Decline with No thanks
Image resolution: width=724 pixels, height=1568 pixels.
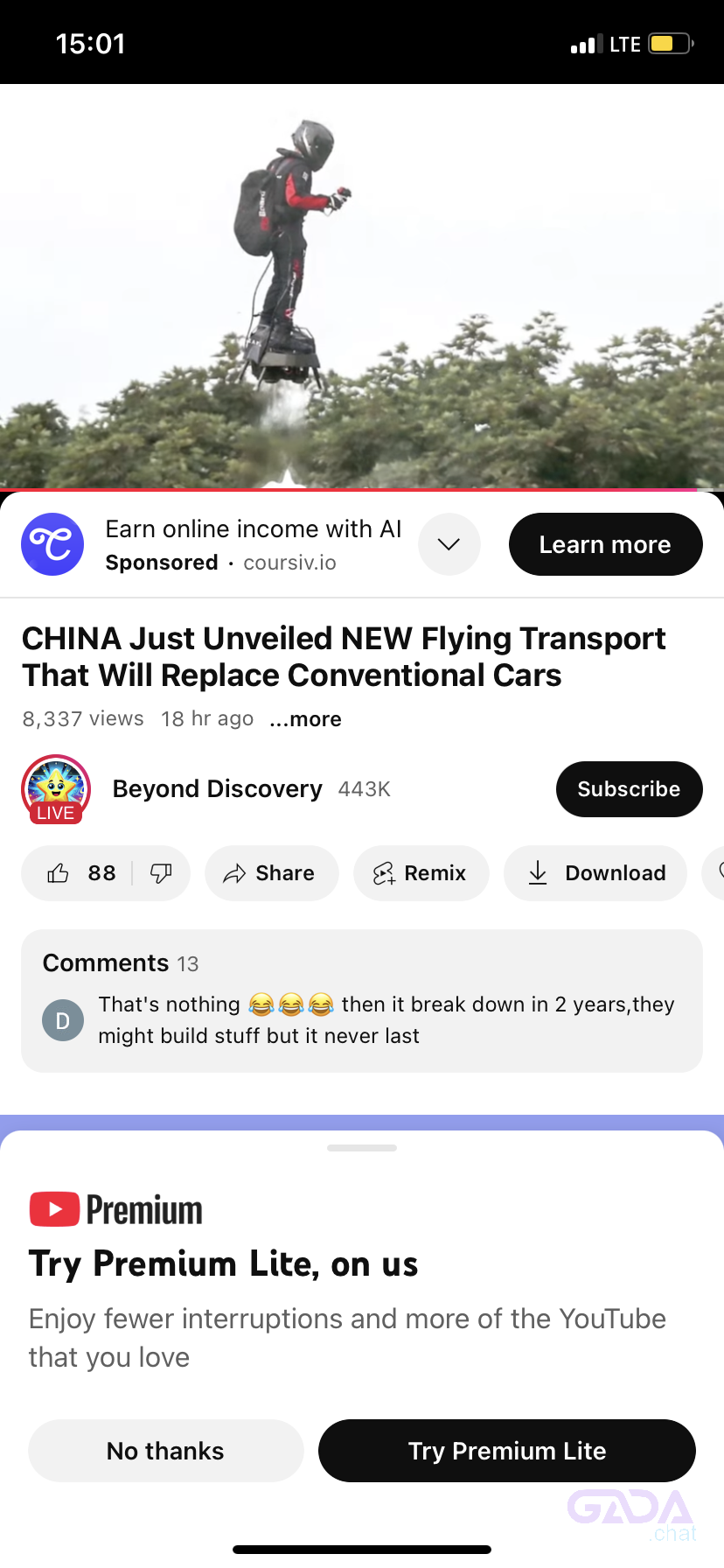[165, 1451]
